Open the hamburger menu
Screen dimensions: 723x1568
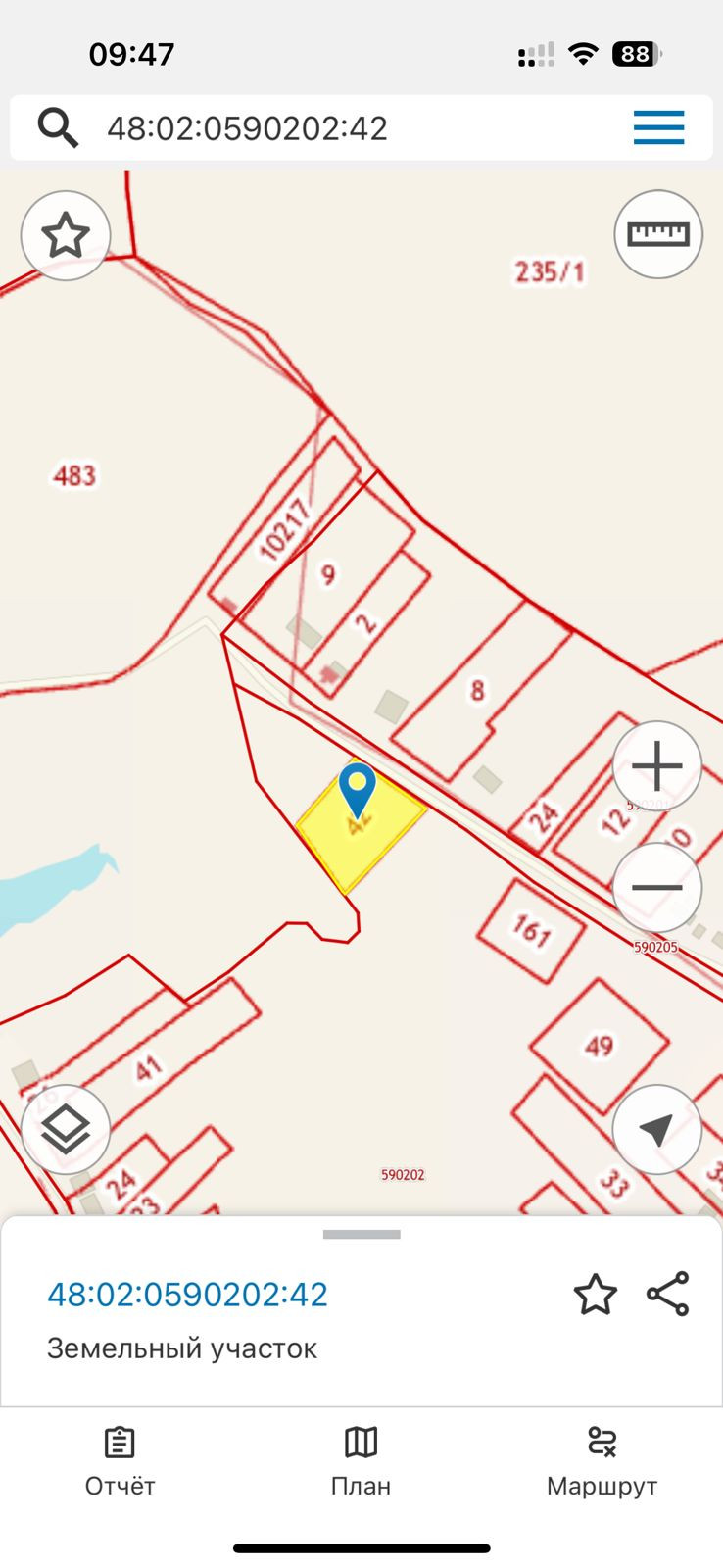coord(658,128)
